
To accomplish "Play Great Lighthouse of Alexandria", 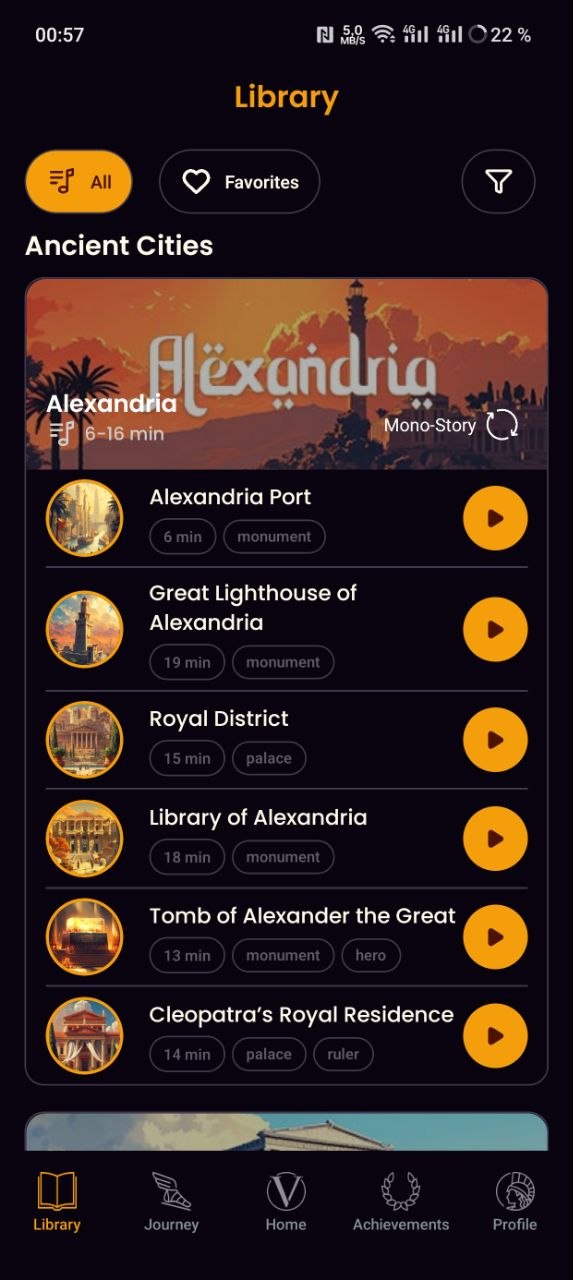I will click(x=495, y=629).
